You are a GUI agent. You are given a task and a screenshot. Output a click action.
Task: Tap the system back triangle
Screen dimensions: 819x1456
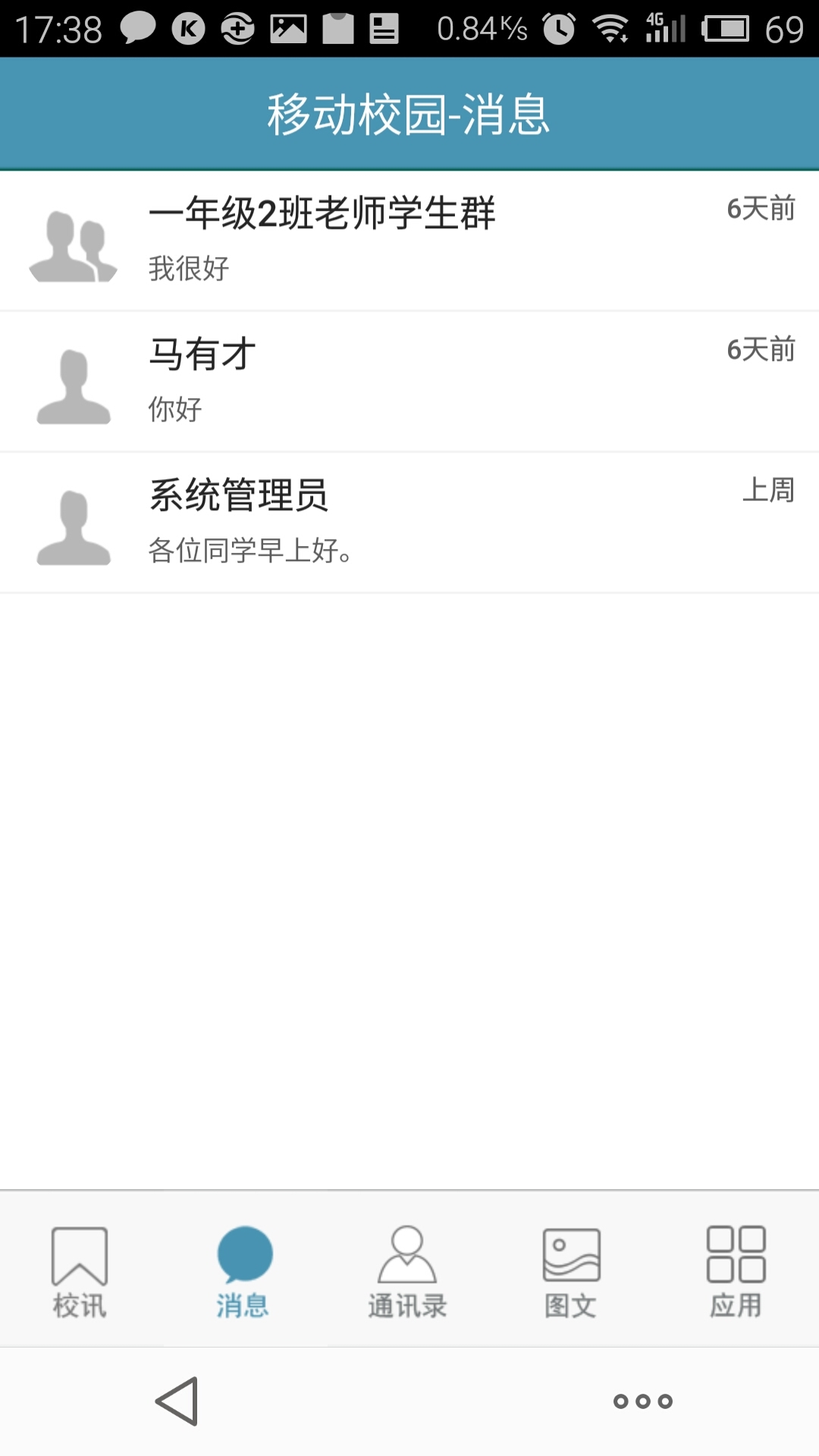coord(177,1401)
